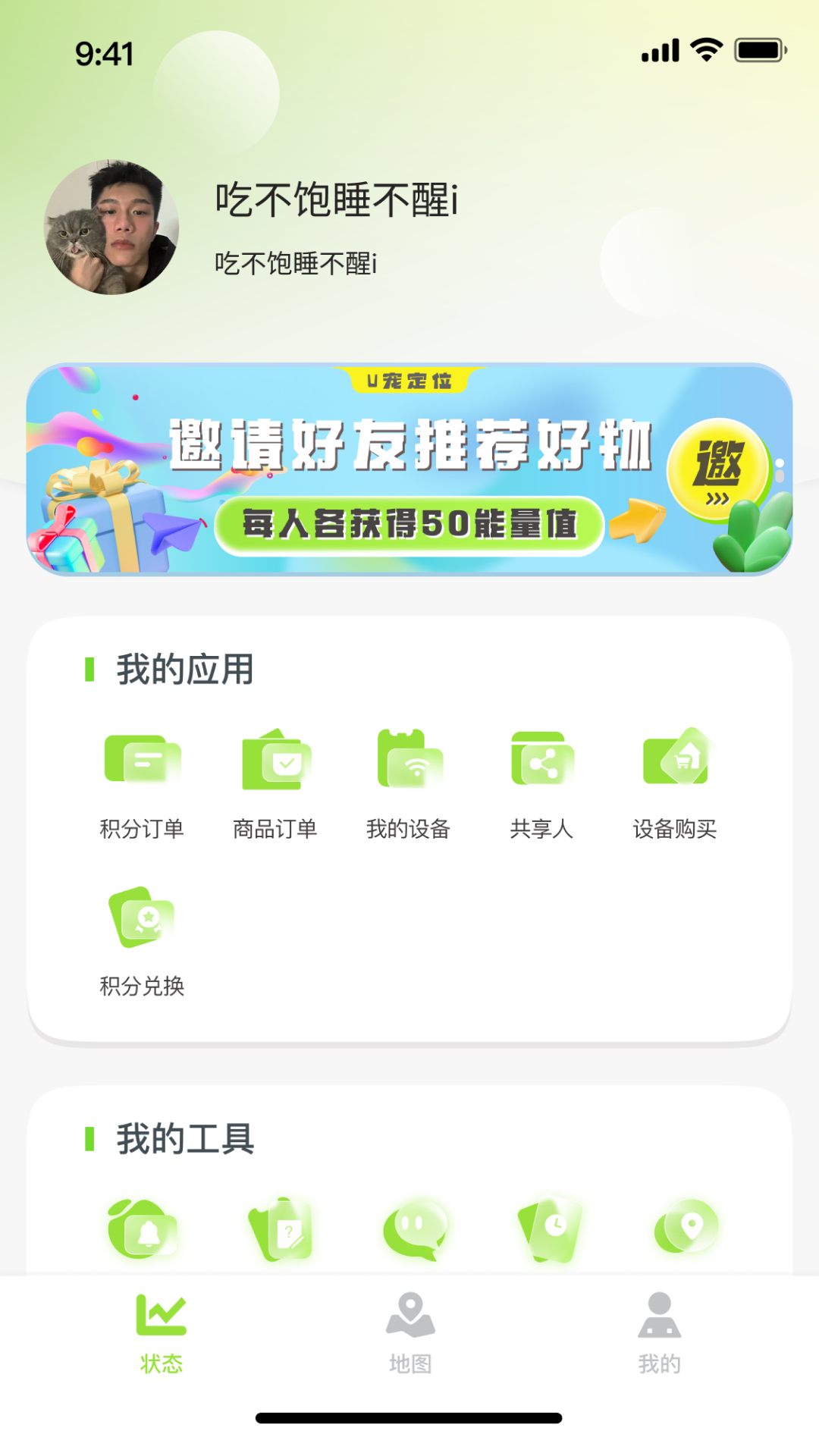Image resolution: width=819 pixels, height=1456 pixels.
Task: Switch to the 我的 tab
Action: [x=659, y=1333]
